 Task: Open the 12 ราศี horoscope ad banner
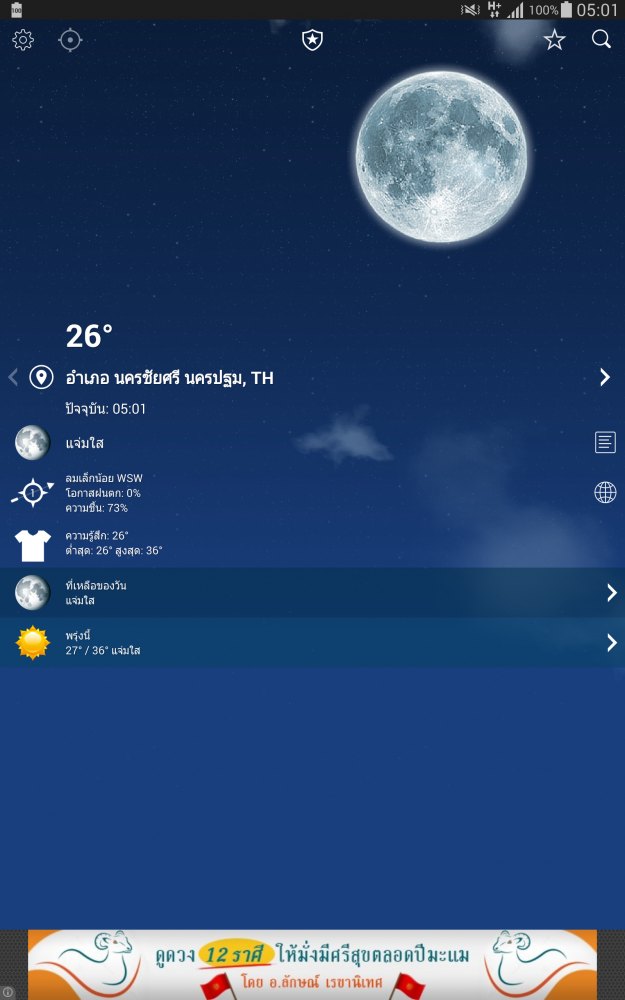(x=312, y=965)
